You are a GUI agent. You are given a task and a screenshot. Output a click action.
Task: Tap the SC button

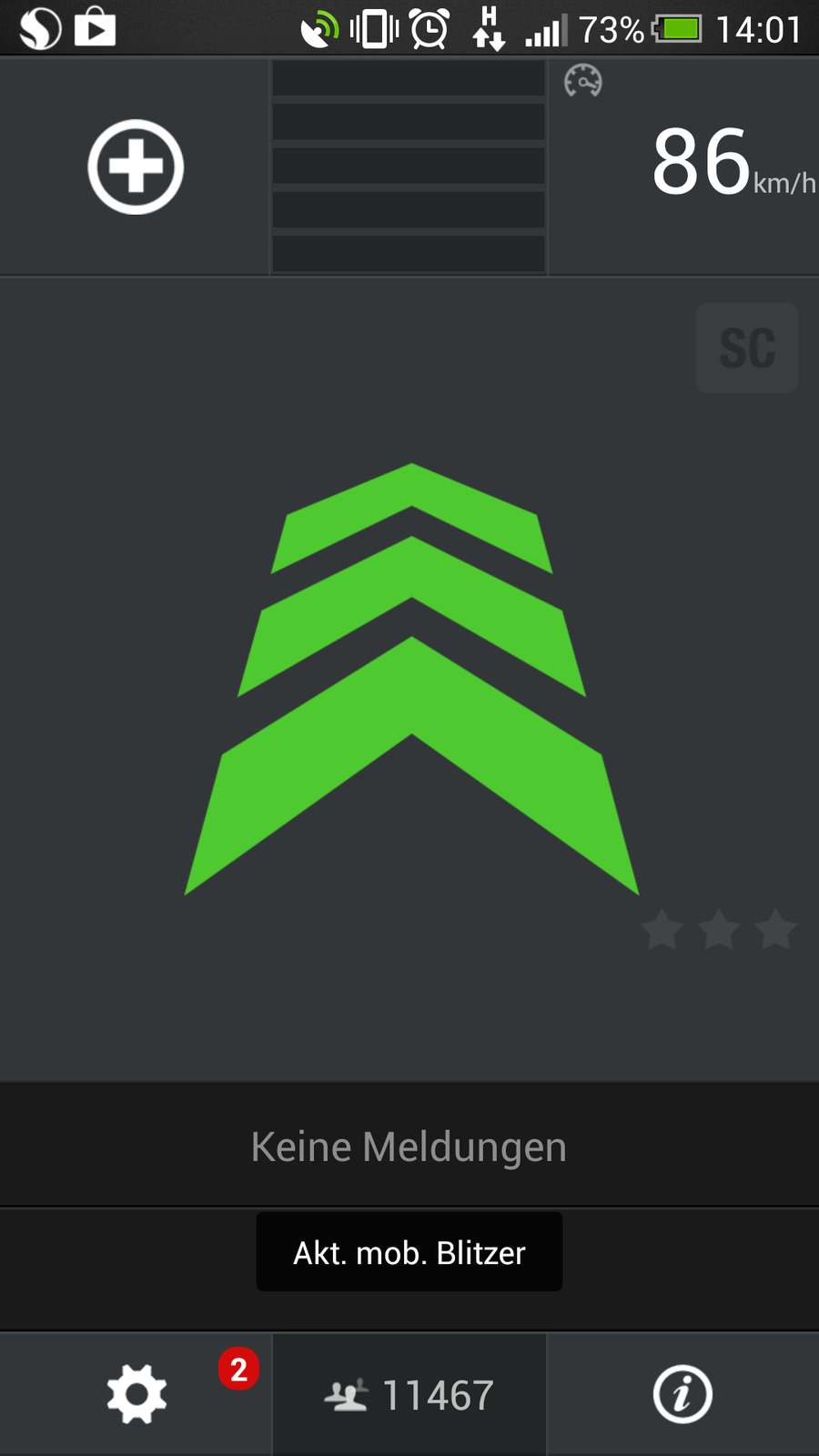coord(747,349)
